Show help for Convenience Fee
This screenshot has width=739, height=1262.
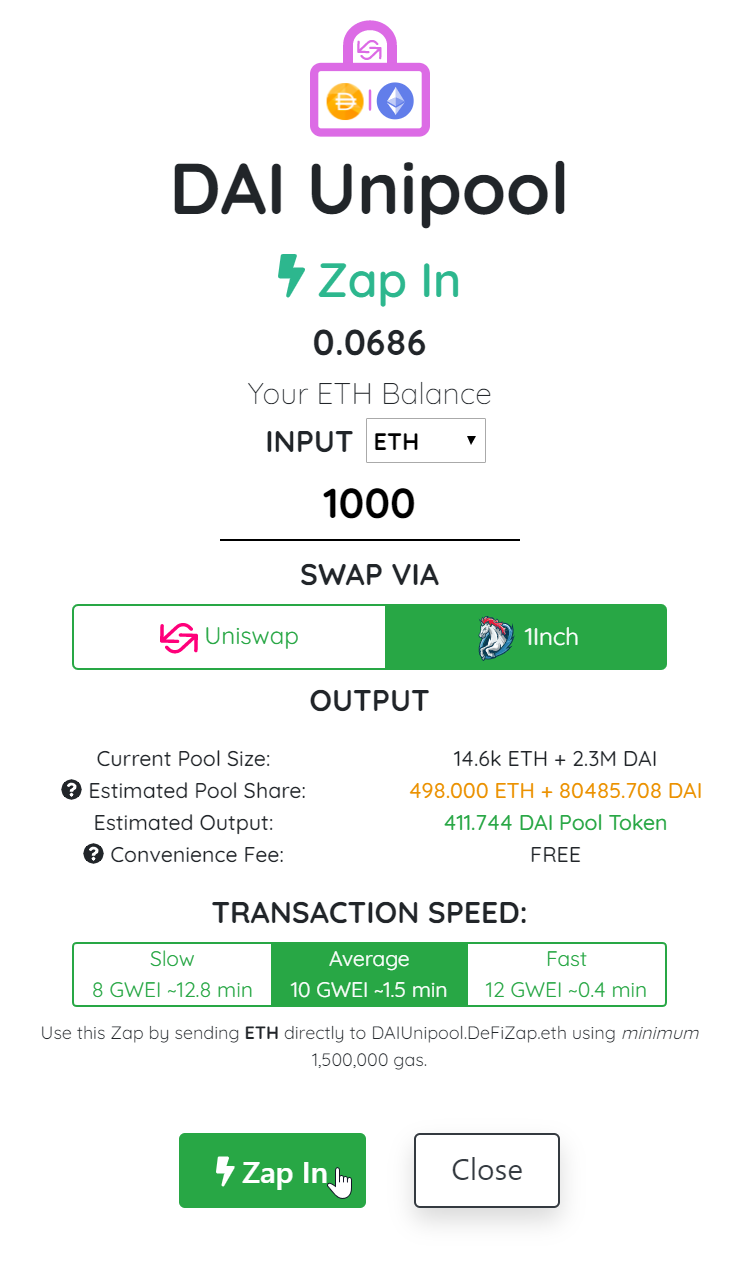pos(93,854)
